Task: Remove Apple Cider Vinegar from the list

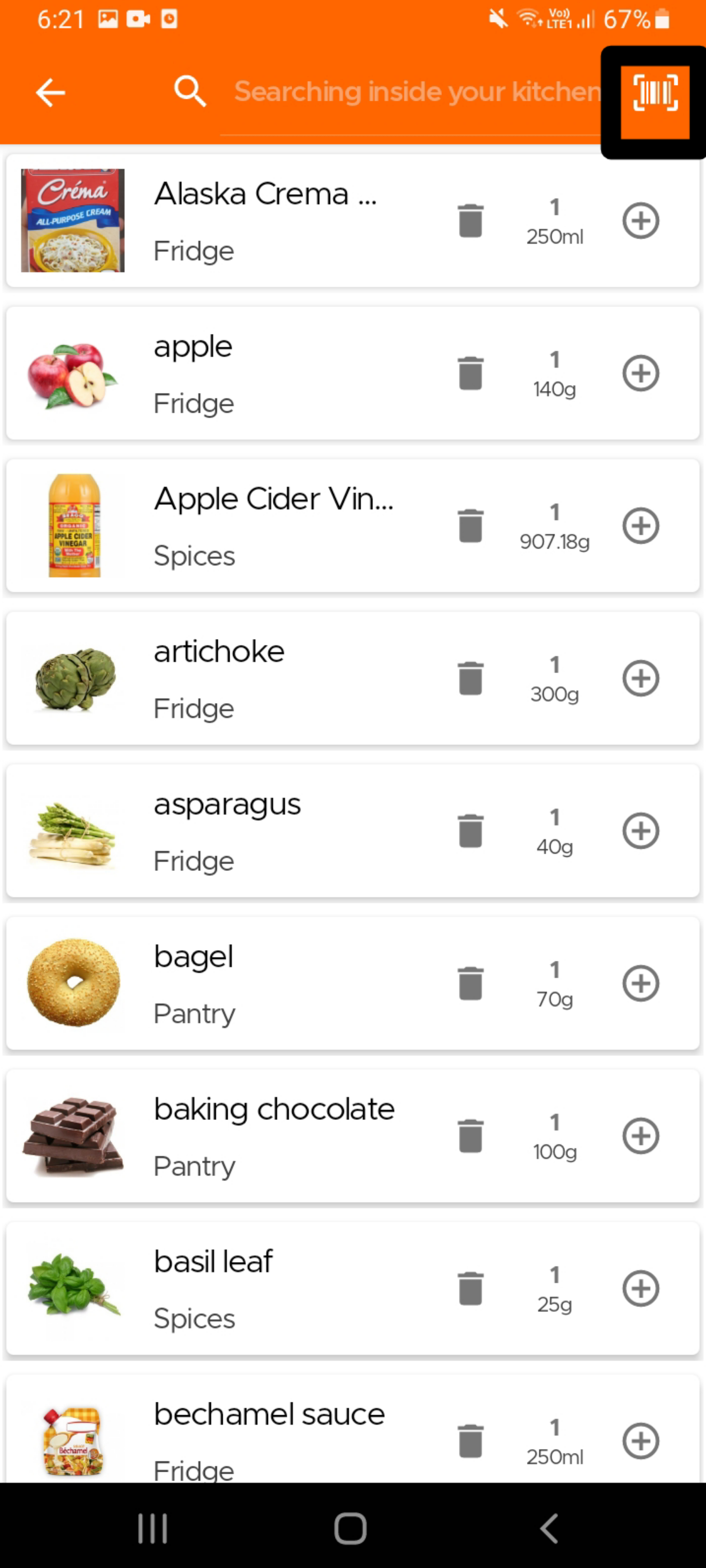Action: (470, 526)
